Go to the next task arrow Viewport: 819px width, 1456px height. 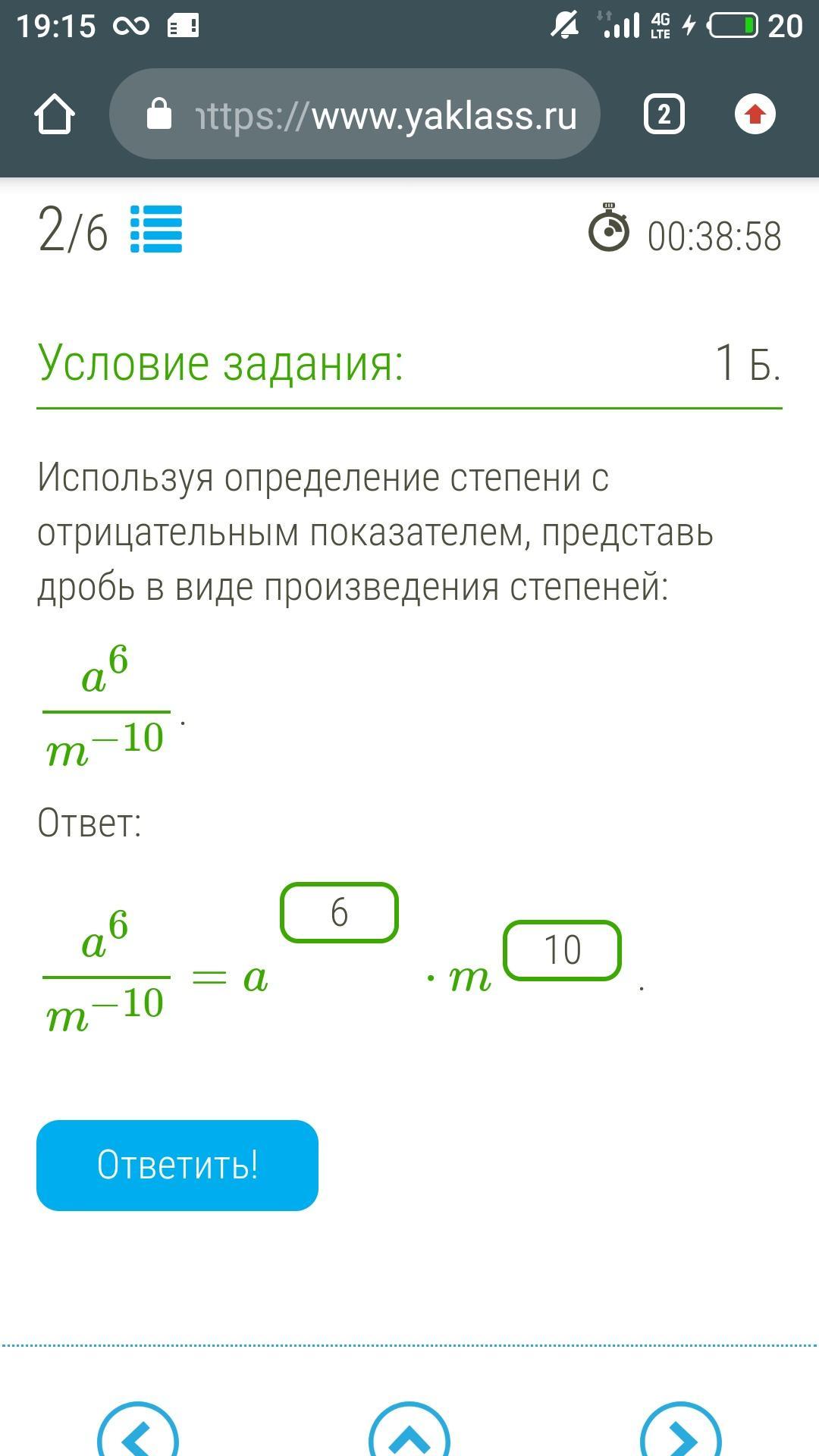point(680,1430)
